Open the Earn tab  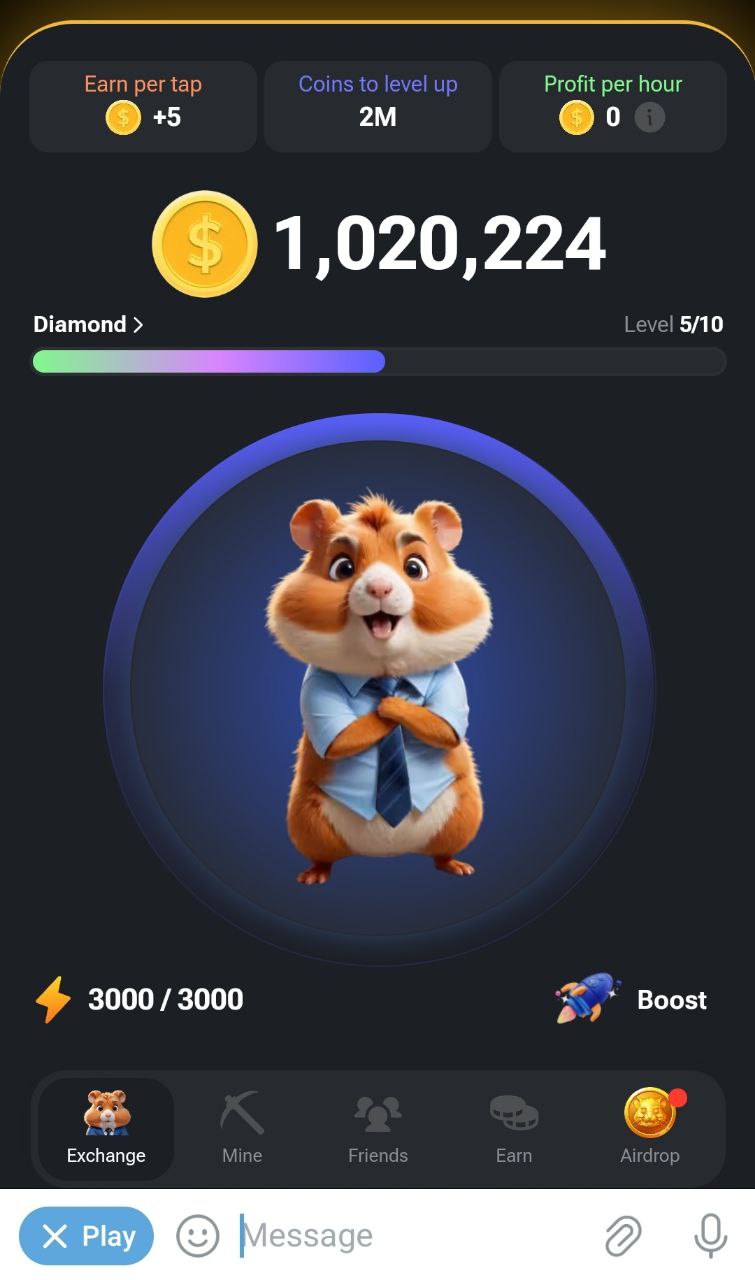click(514, 1128)
